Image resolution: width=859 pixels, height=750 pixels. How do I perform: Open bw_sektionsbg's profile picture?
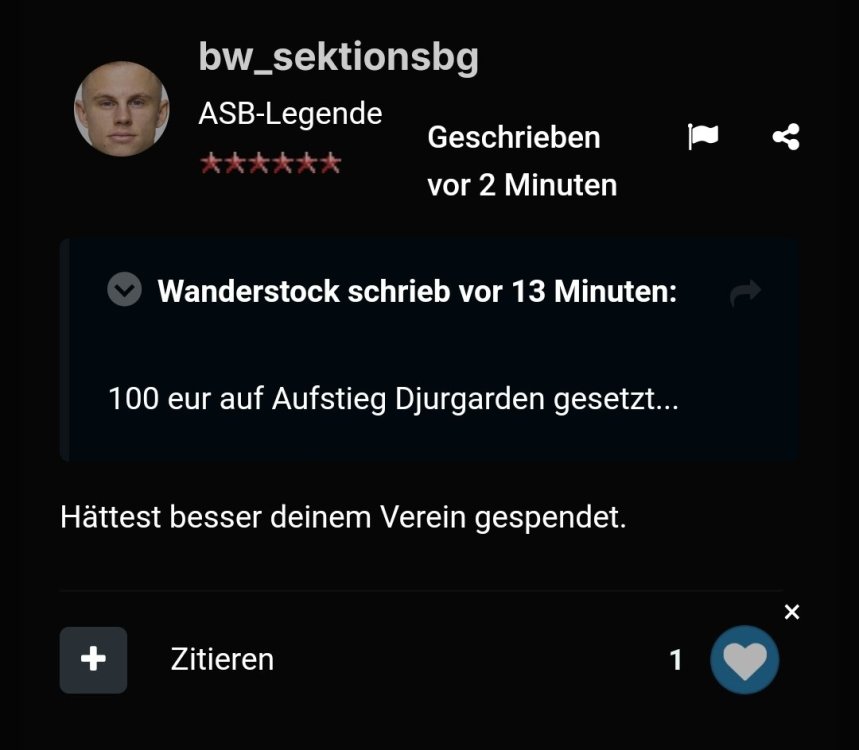click(121, 109)
